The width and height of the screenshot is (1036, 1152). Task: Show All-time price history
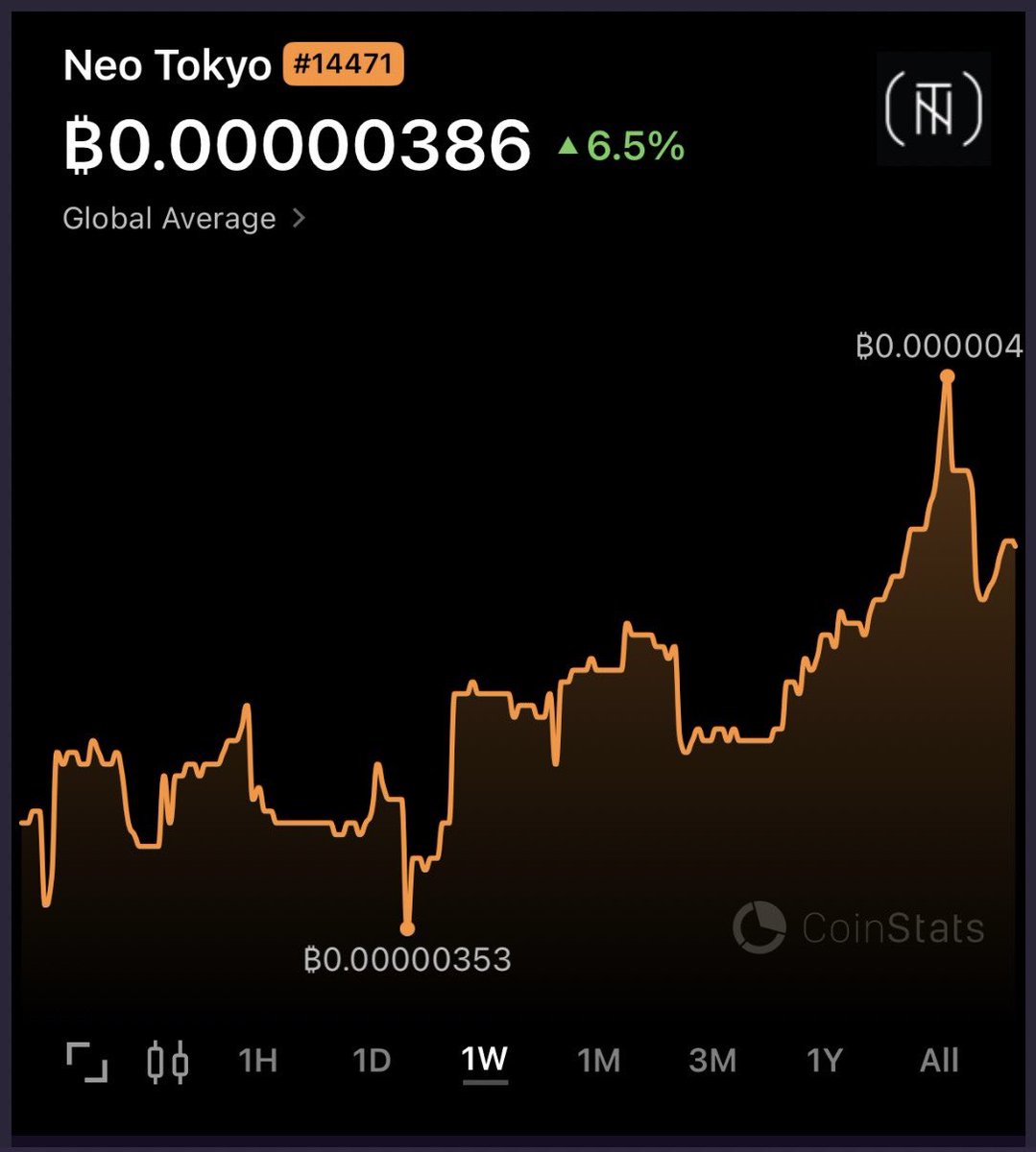(x=939, y=1061)
